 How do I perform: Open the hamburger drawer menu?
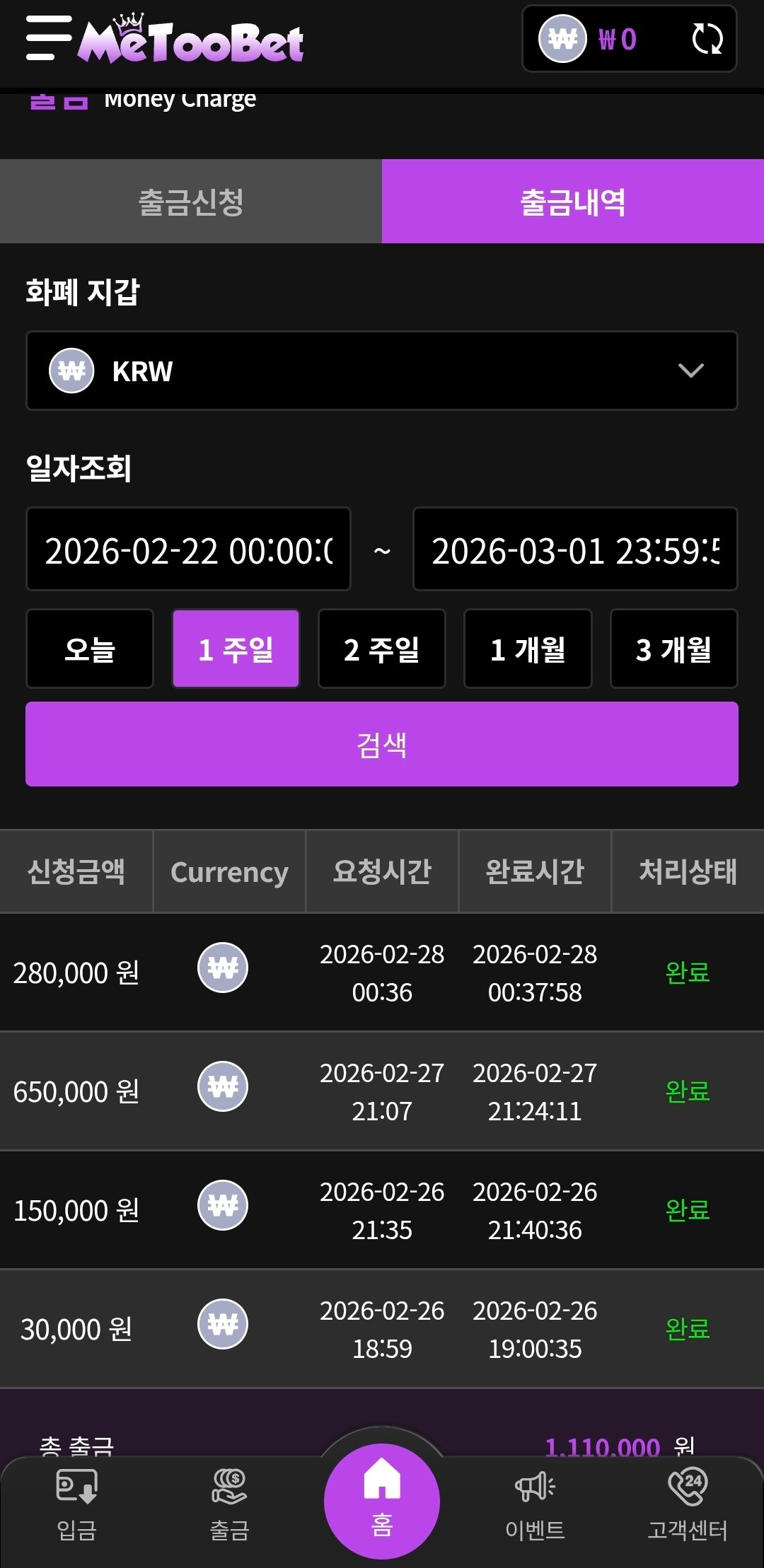[48, 38]
